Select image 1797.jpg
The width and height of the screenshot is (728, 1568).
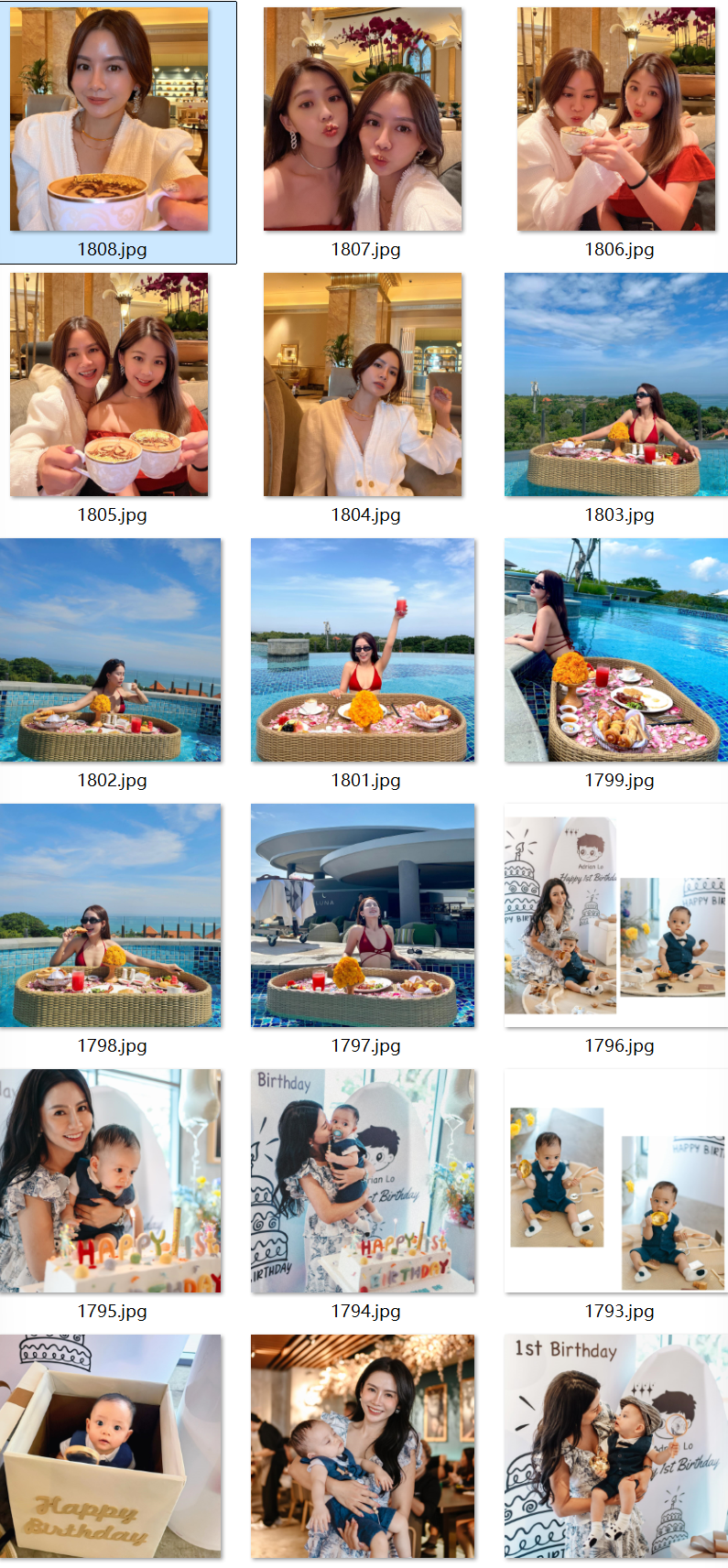pyautogui.click(x=363, y=915)
